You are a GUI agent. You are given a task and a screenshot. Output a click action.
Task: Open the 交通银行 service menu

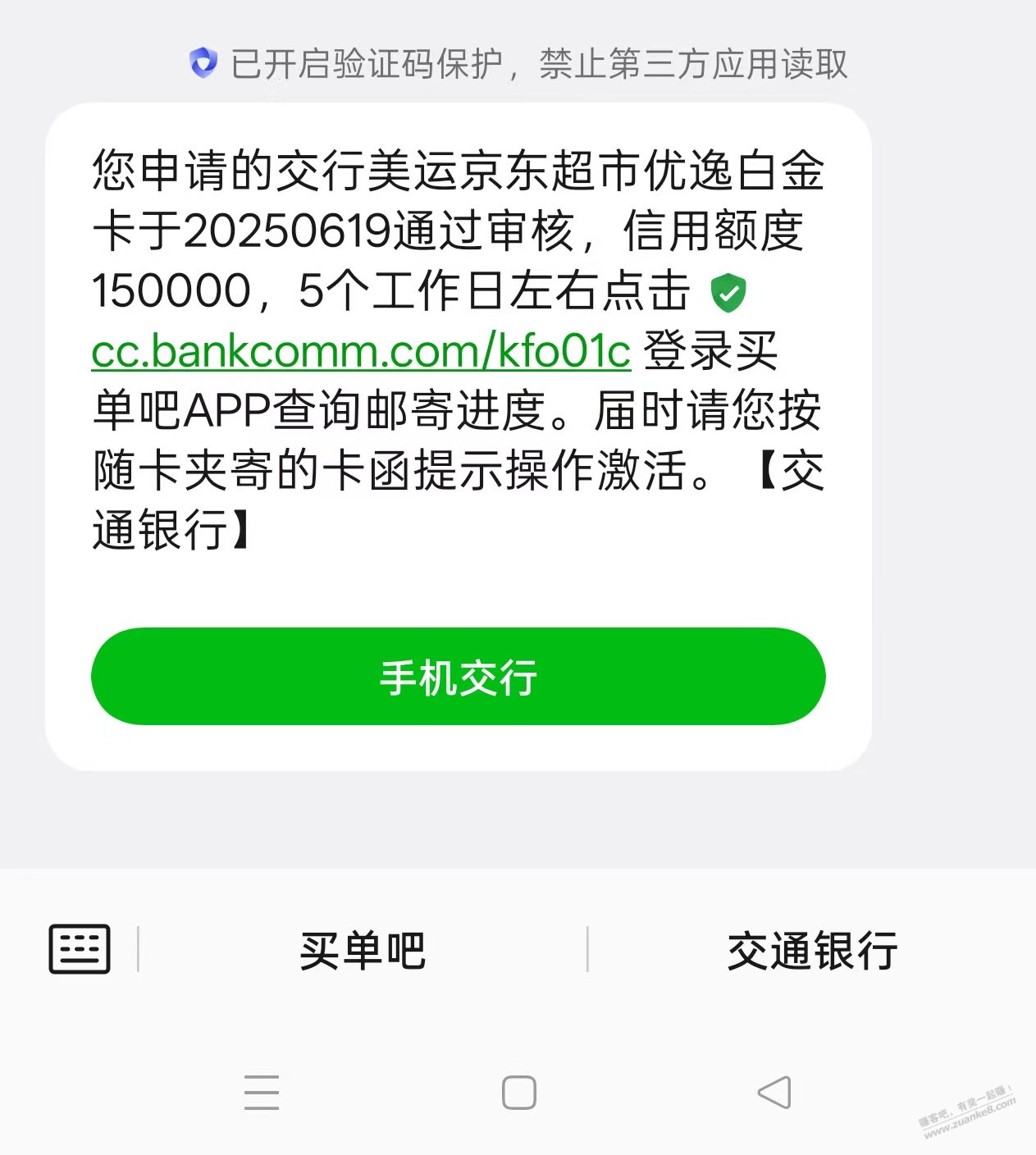click(x=812, y=951)
